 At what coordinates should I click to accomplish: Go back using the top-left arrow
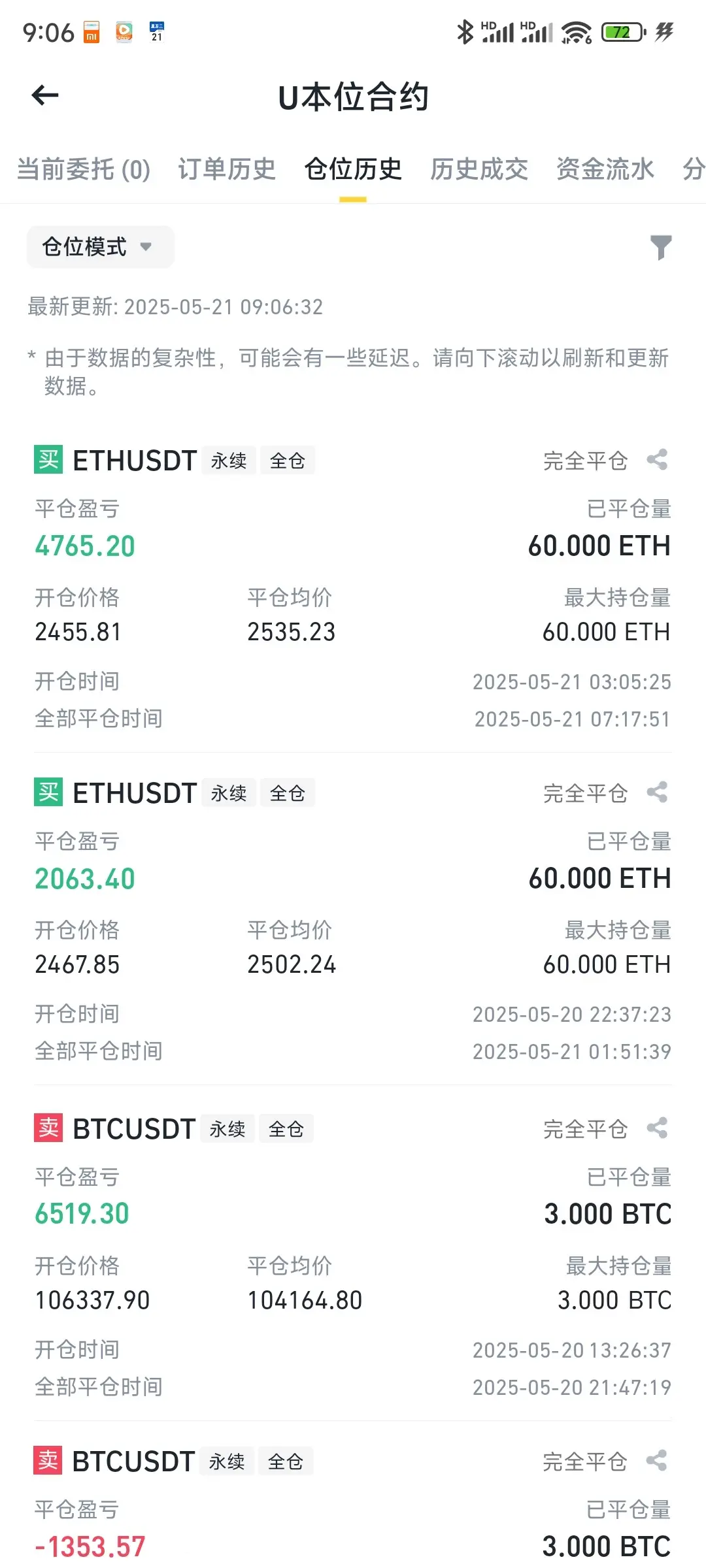tap(45, 95)
